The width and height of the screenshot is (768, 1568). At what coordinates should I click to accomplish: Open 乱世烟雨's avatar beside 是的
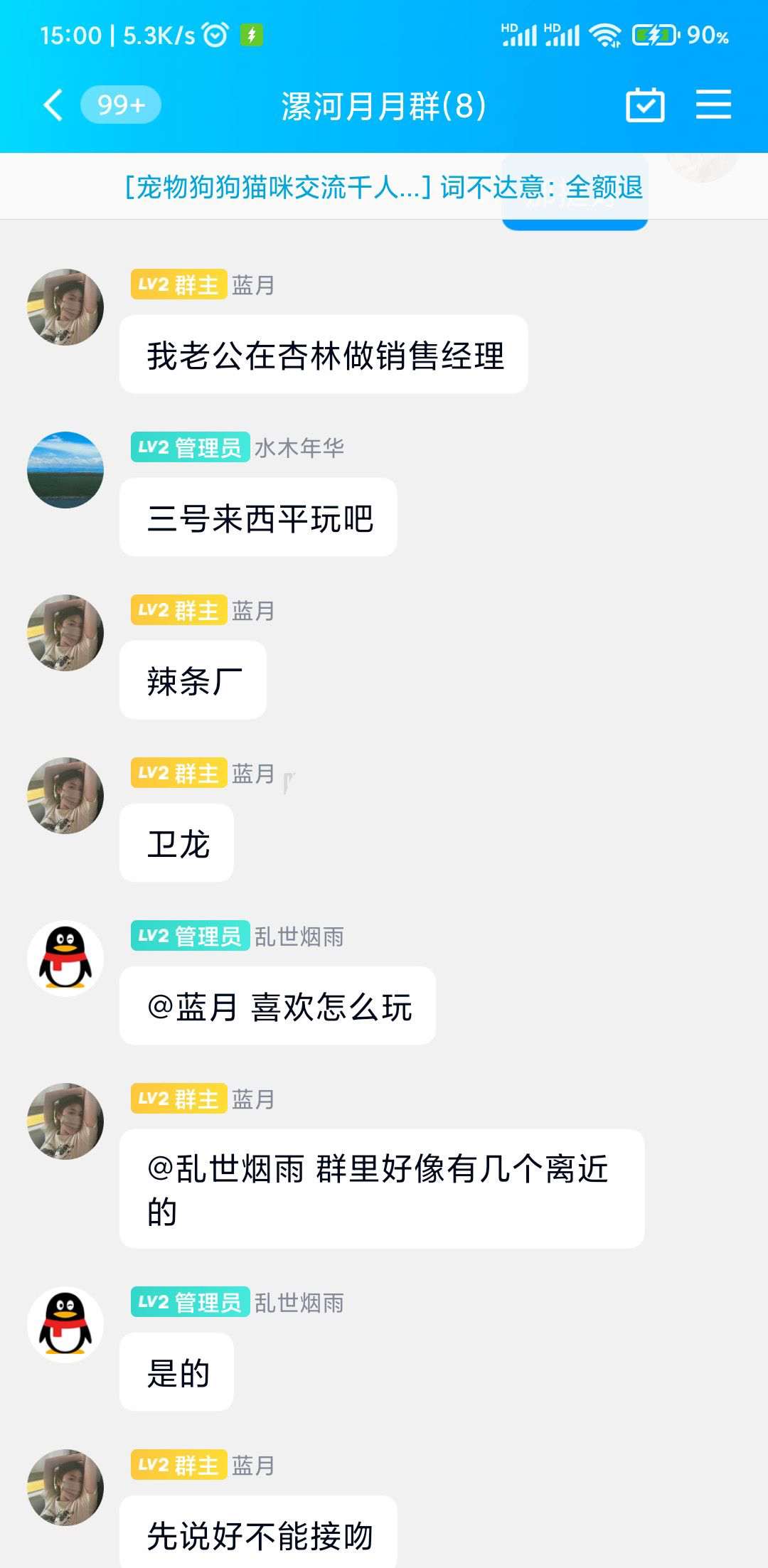point(65,1325)
